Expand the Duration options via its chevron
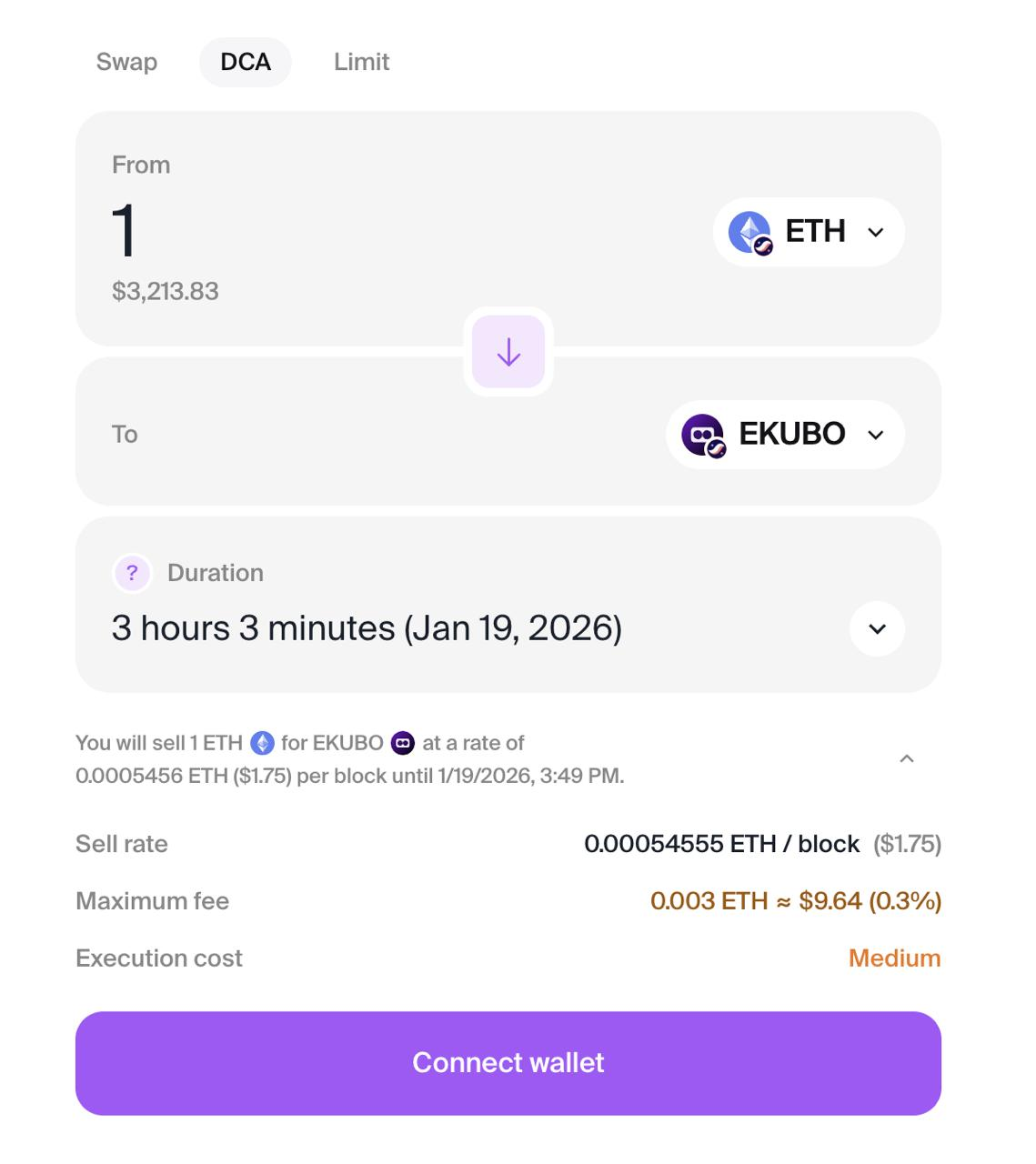The width and height of the screenshot is (1036, 1164). coord(876,628)
